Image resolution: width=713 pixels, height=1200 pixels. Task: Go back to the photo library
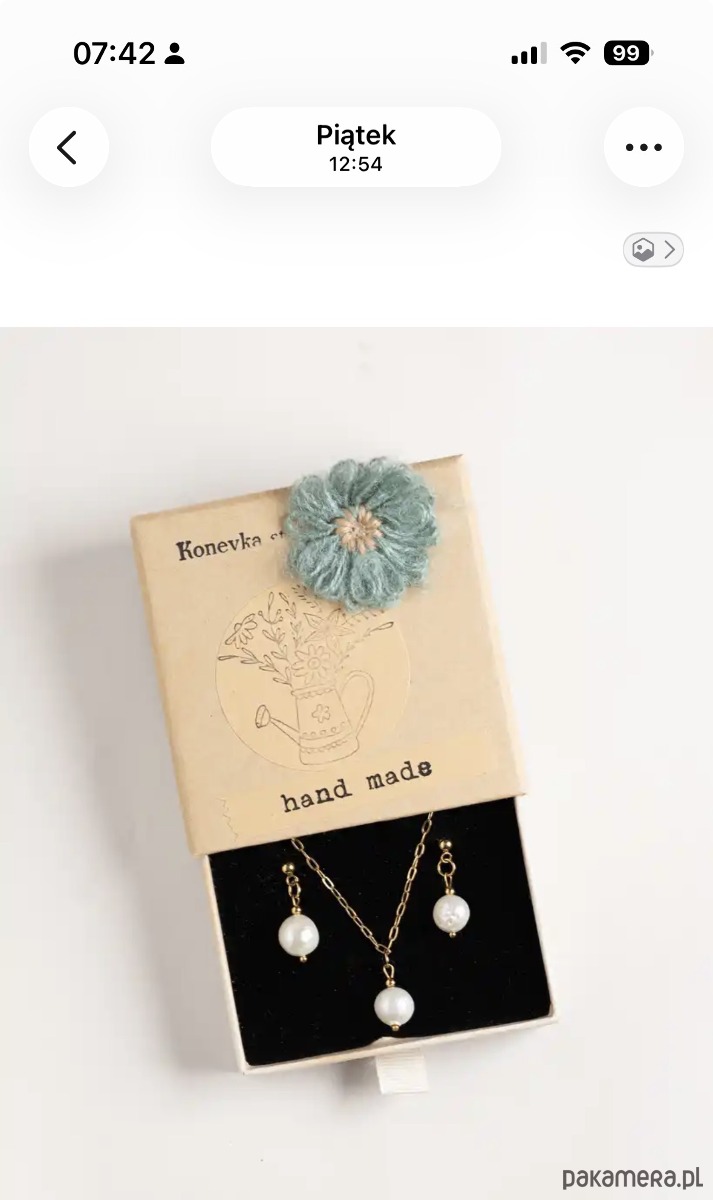(68, 148)
